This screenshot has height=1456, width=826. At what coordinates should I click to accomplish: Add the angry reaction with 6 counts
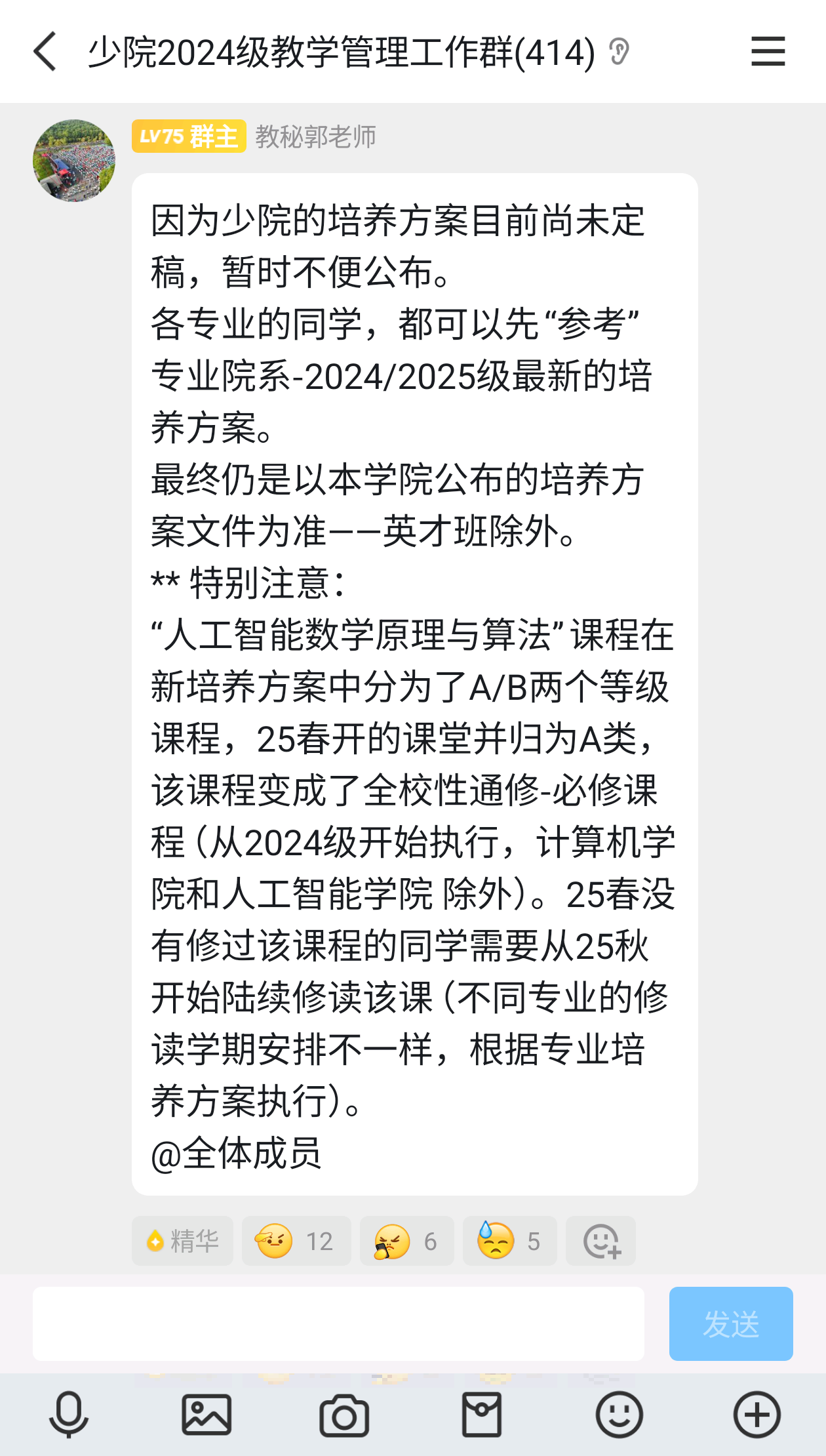[406, 1241]
